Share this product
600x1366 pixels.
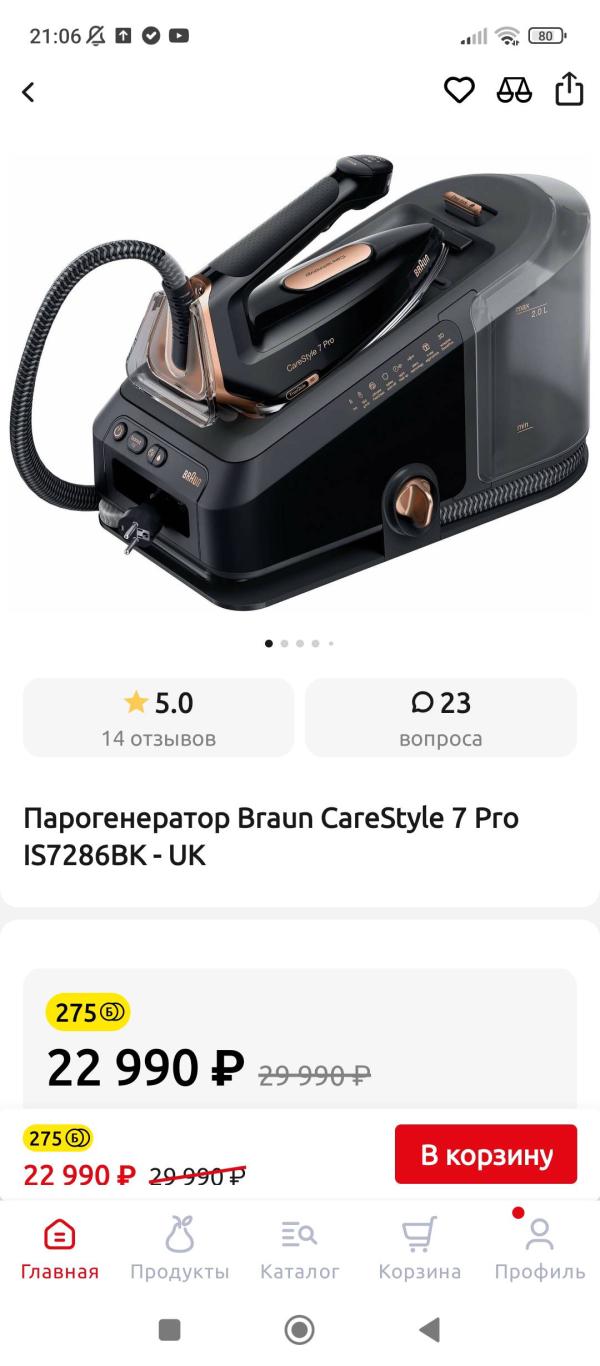tap(569, 89)
